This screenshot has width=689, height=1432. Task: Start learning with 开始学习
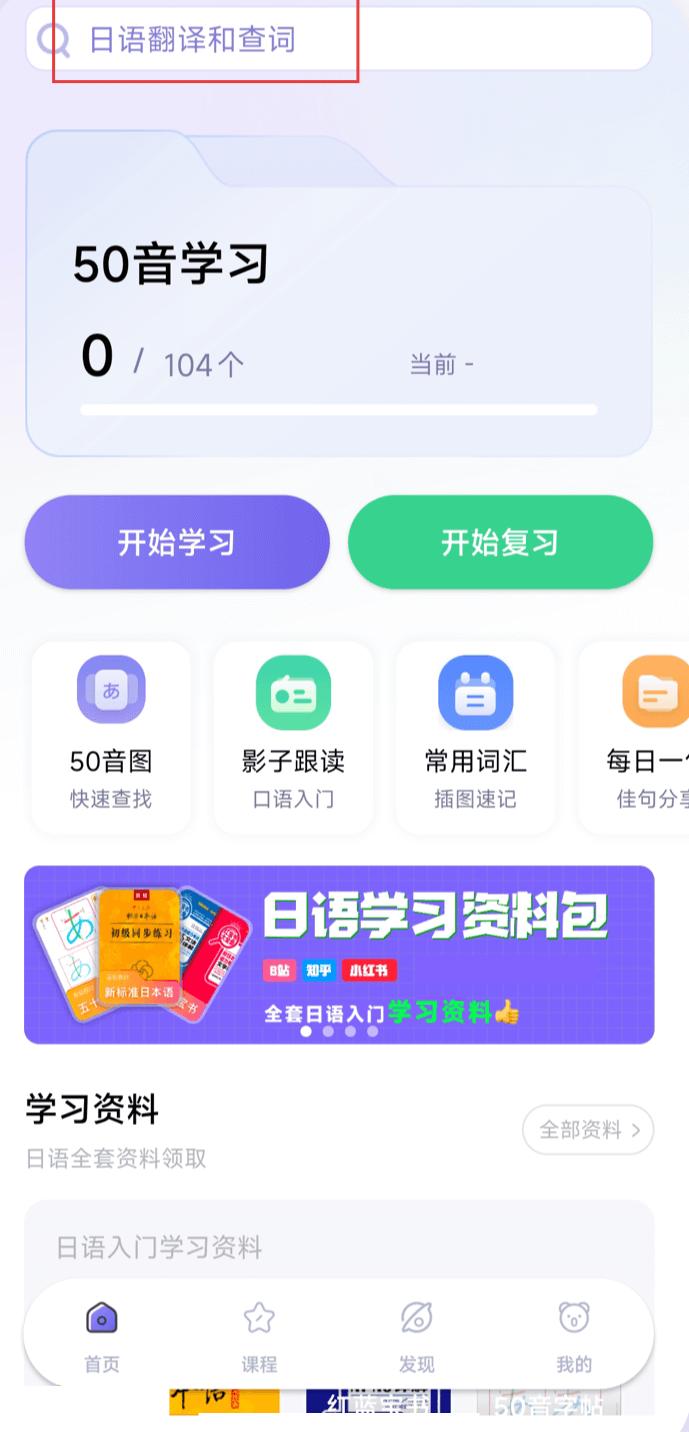[x=177, y=542]
